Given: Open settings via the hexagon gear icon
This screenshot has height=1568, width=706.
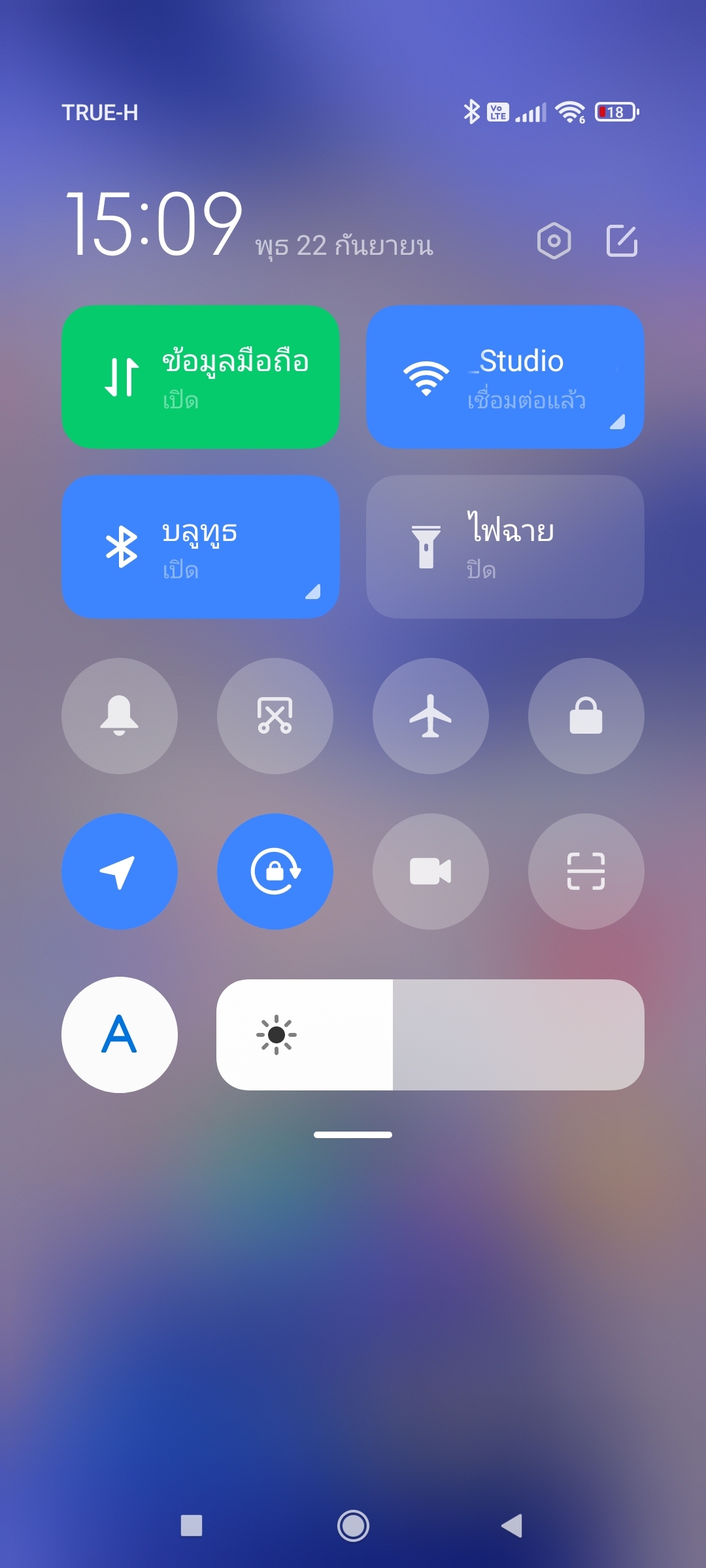Looking at the screenshot, I should [x=554, y=241].
